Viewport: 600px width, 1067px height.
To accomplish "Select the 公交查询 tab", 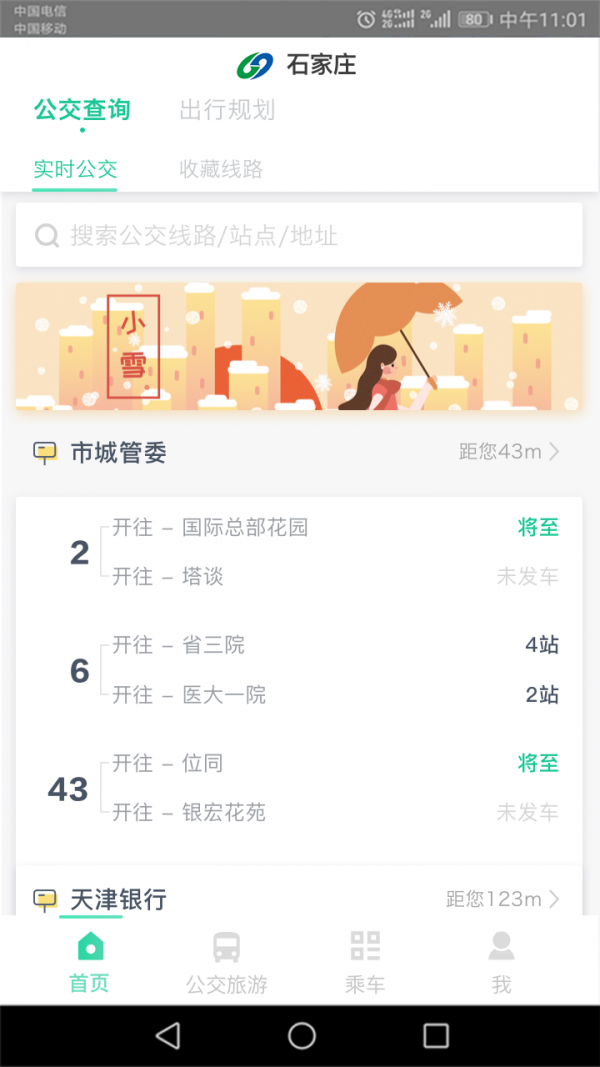I will [82, 110].
